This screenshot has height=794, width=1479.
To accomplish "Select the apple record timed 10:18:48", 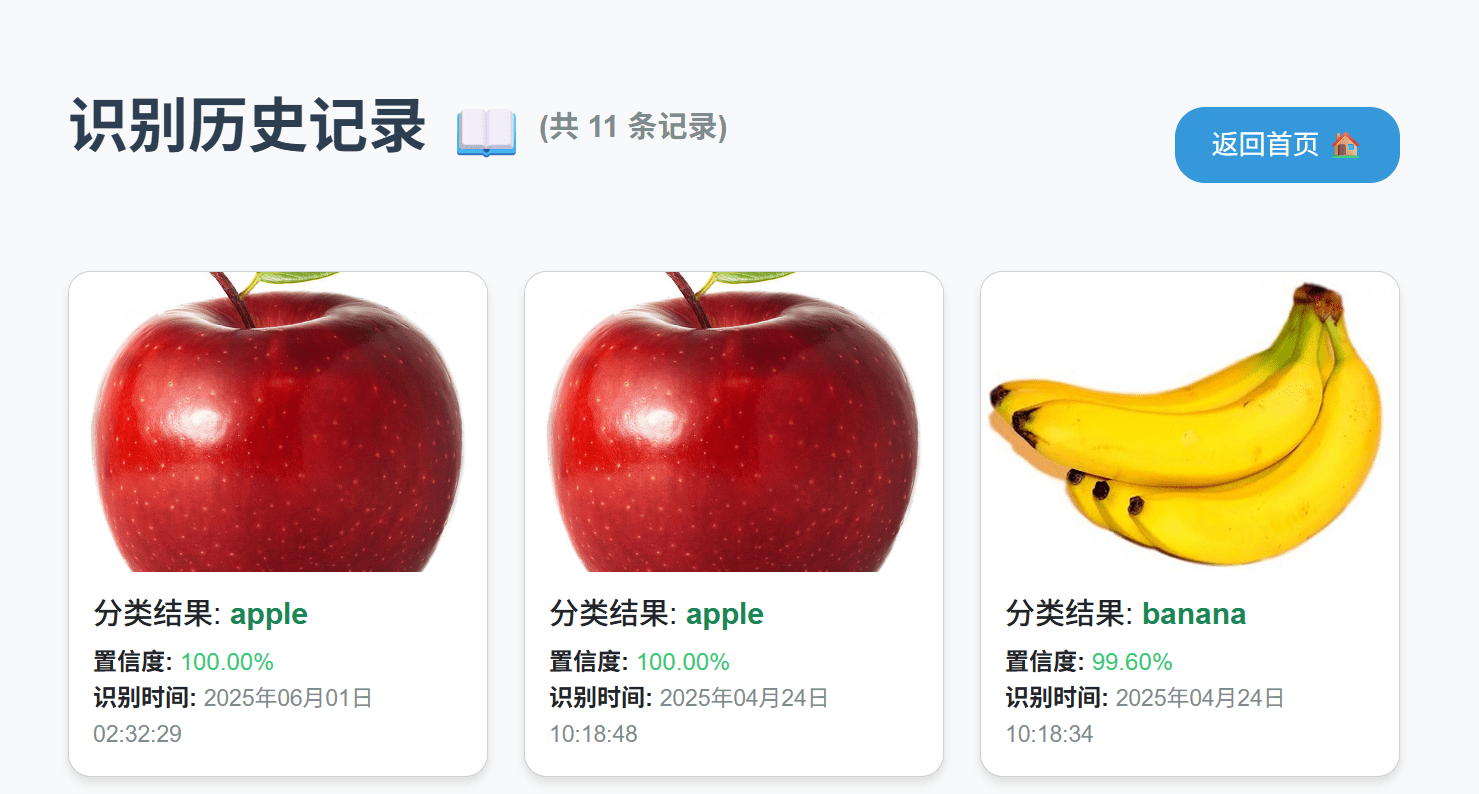I will tap(733, 522).
